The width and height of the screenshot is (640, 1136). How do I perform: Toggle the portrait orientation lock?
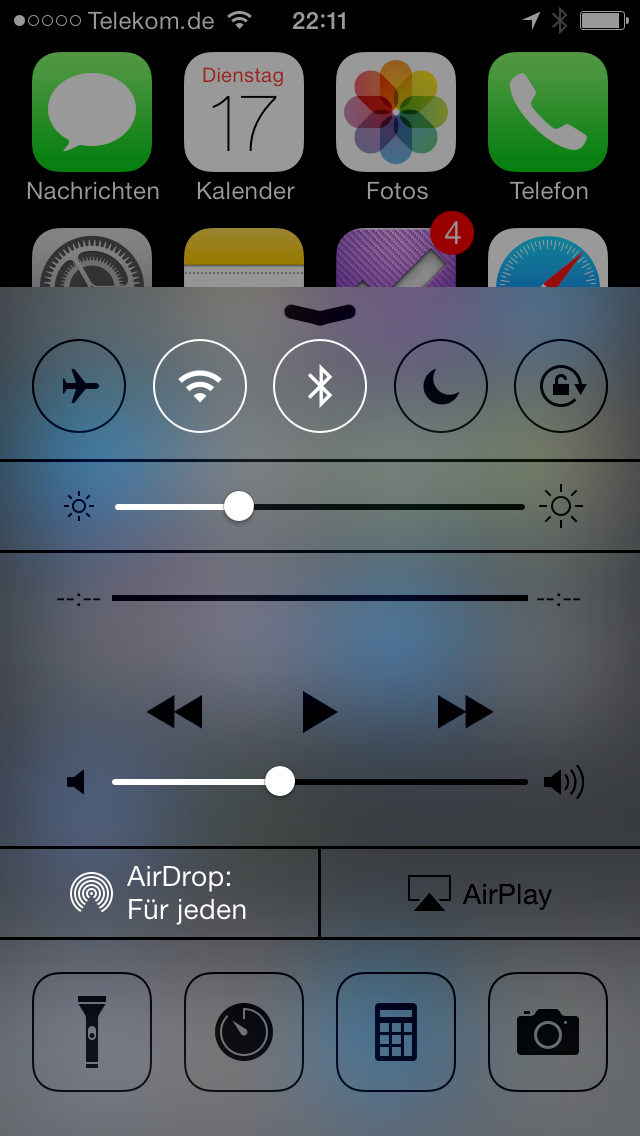click(560, 386)
